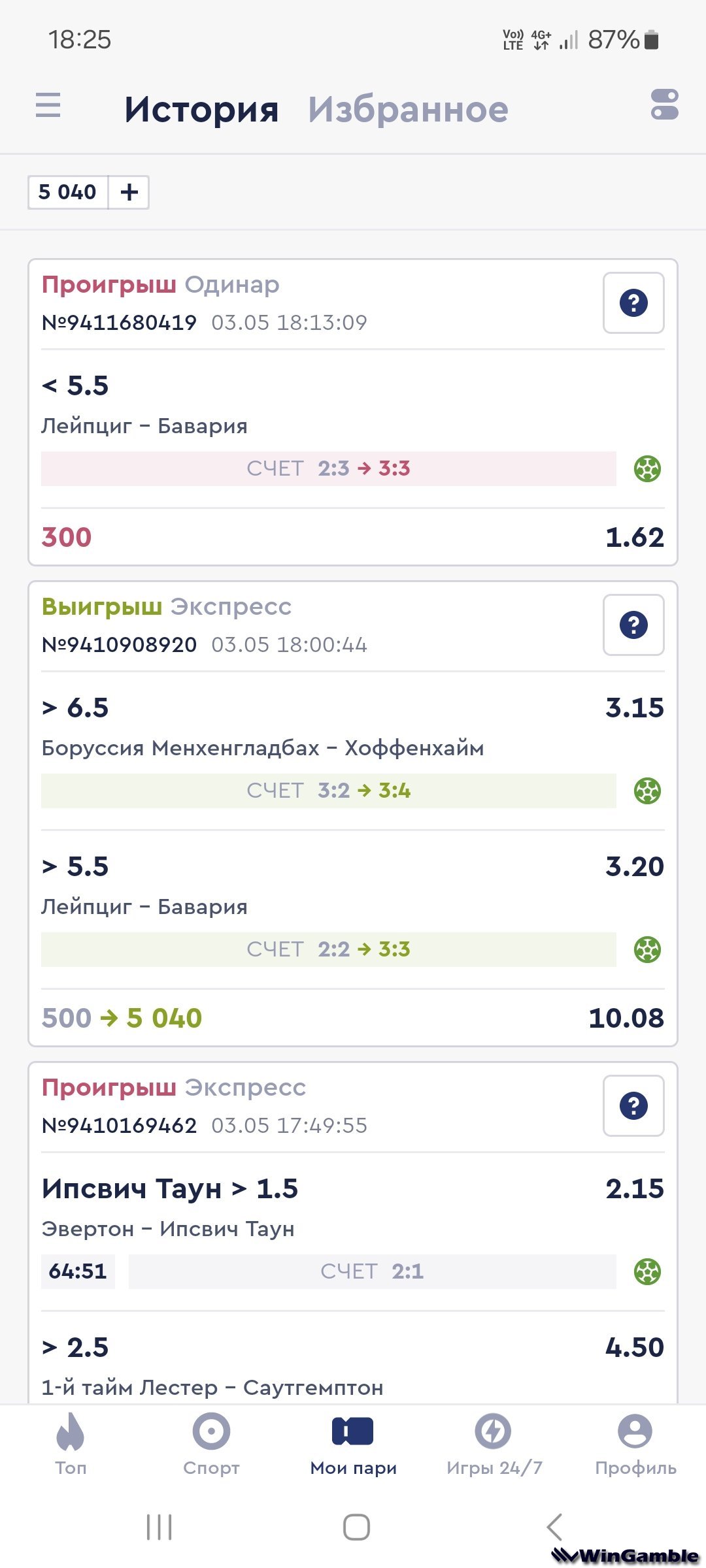Open the 5 040 balance box
The height and width of the screenshot is (1568, 706).
click(68, 192)
